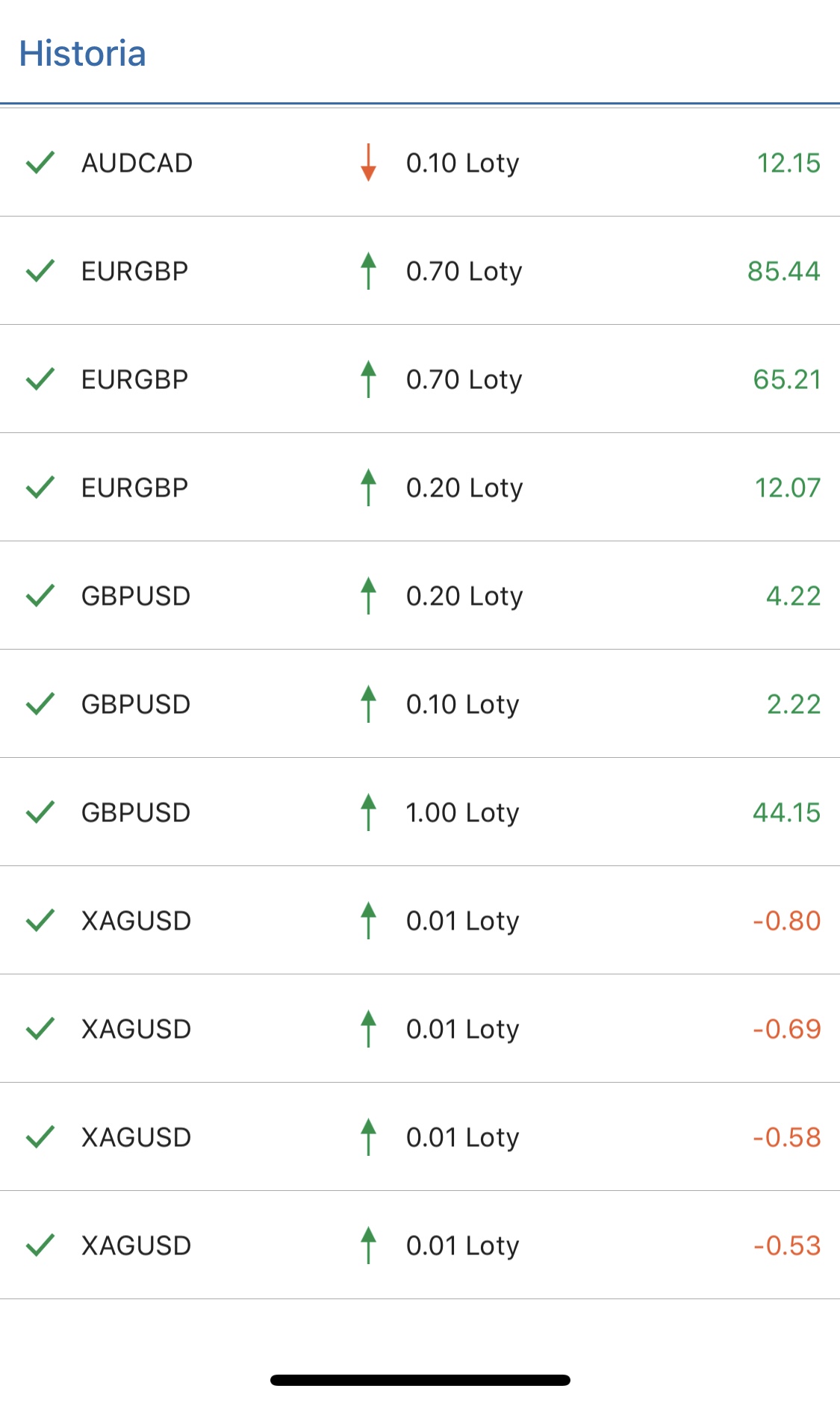The width and height of the screenshot is (840, 1403).
Task: Open the GBPUSD 1.00 Loty trade
Action: (x=420, y=812)
